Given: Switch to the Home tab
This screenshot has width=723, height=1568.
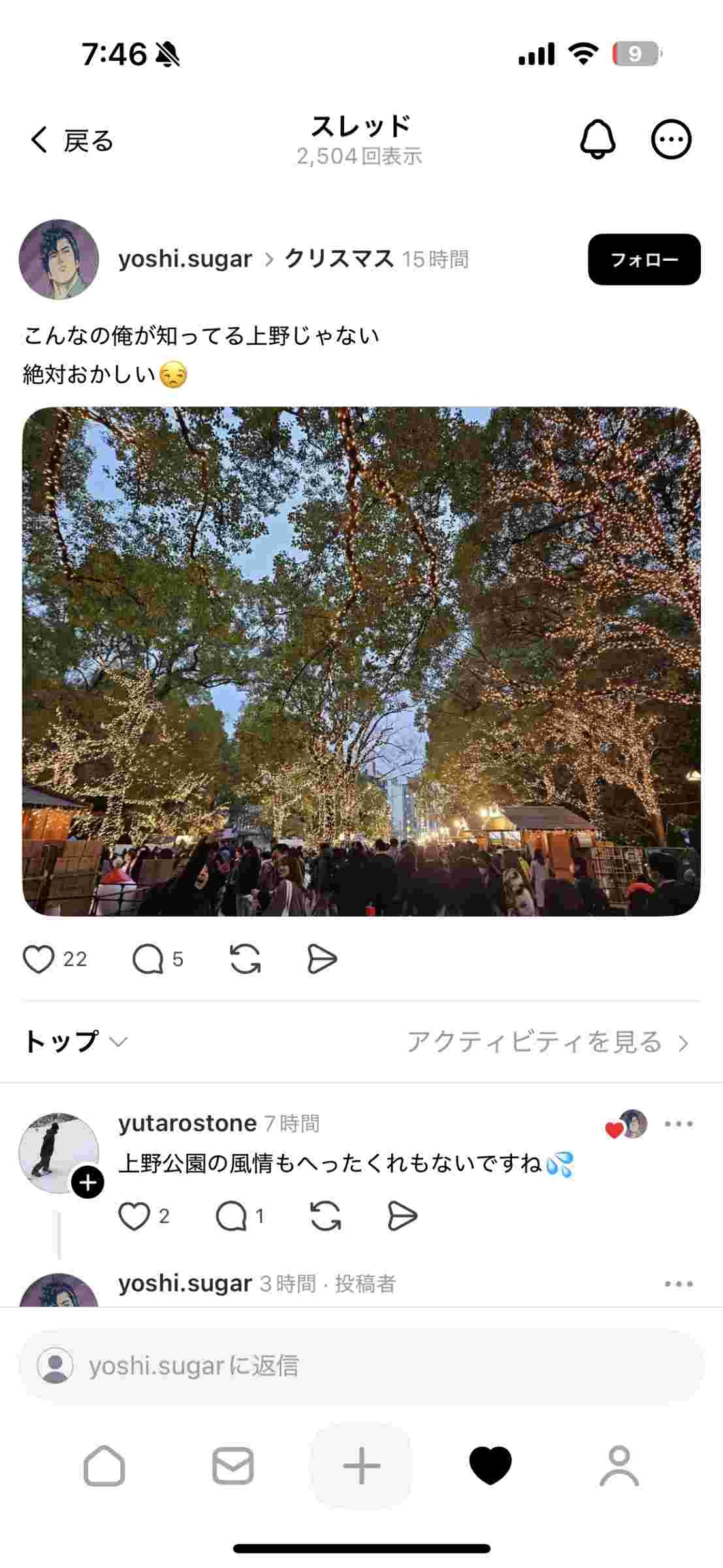Looking at the screenshot, I should pos(104,1465).
